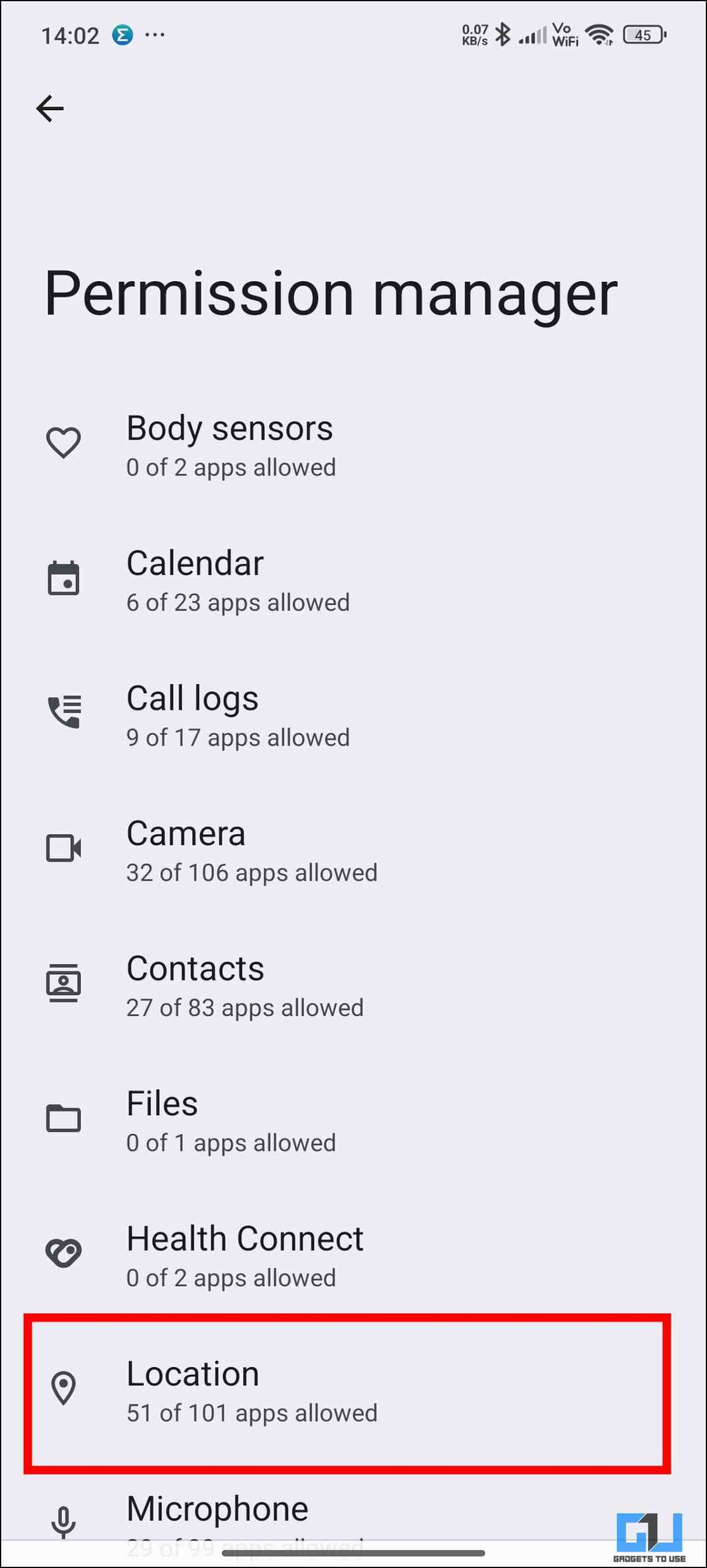Open Contacts permission row
Viewport: 707px width, 1568px height.
coord(353,984)
